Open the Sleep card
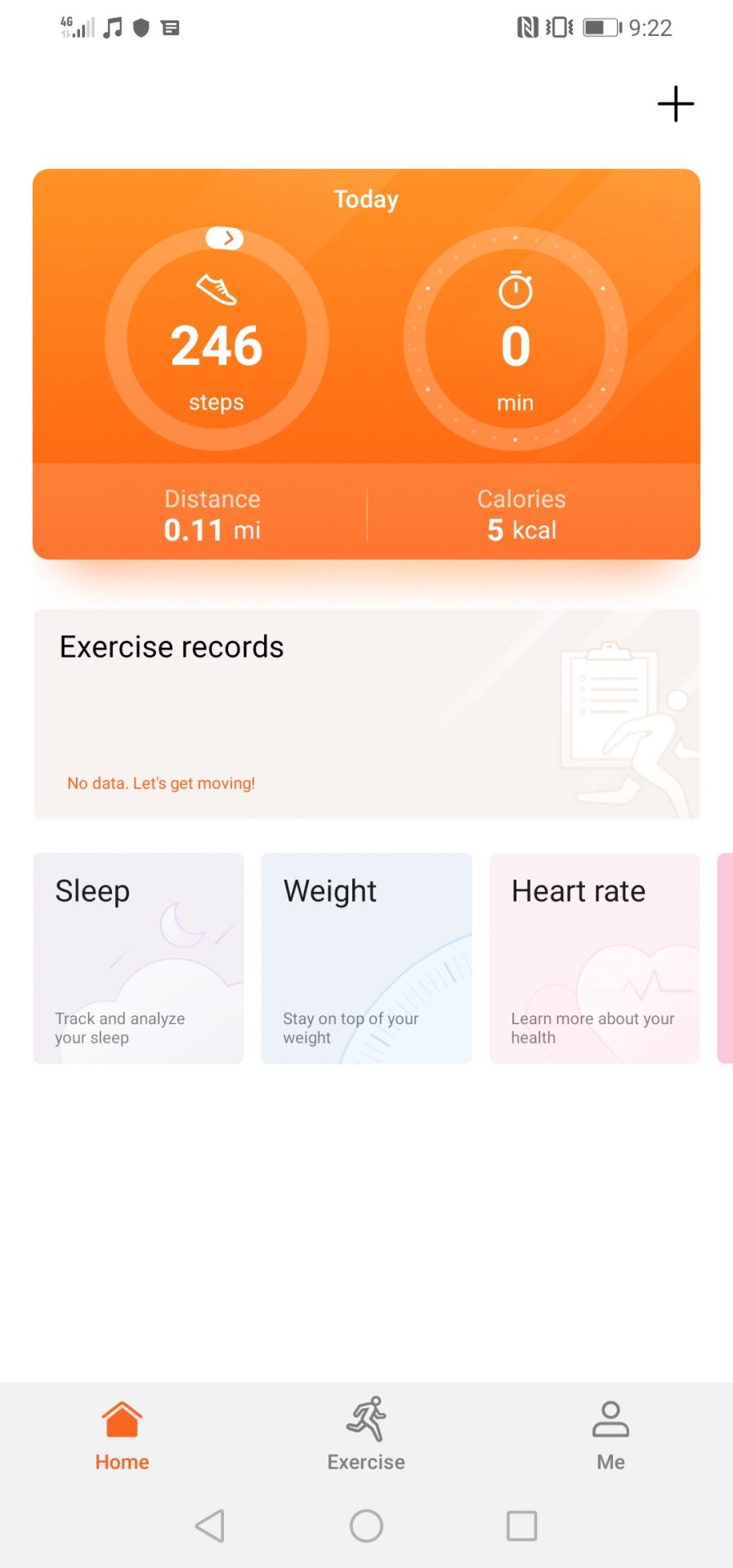This screenshot has width=733, height=1568. point(138,958)
